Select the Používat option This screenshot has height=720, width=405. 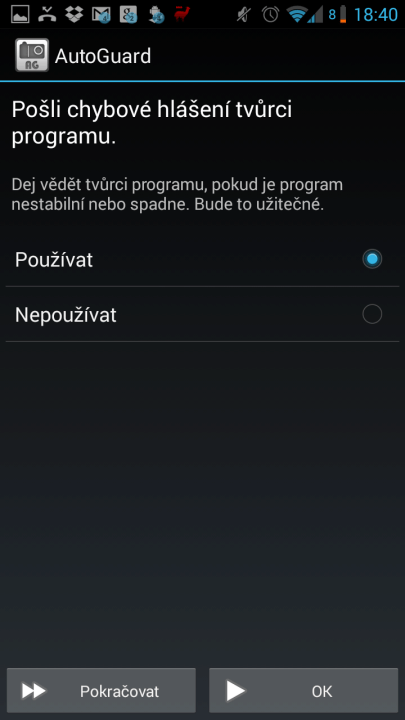tap(202, 259)
